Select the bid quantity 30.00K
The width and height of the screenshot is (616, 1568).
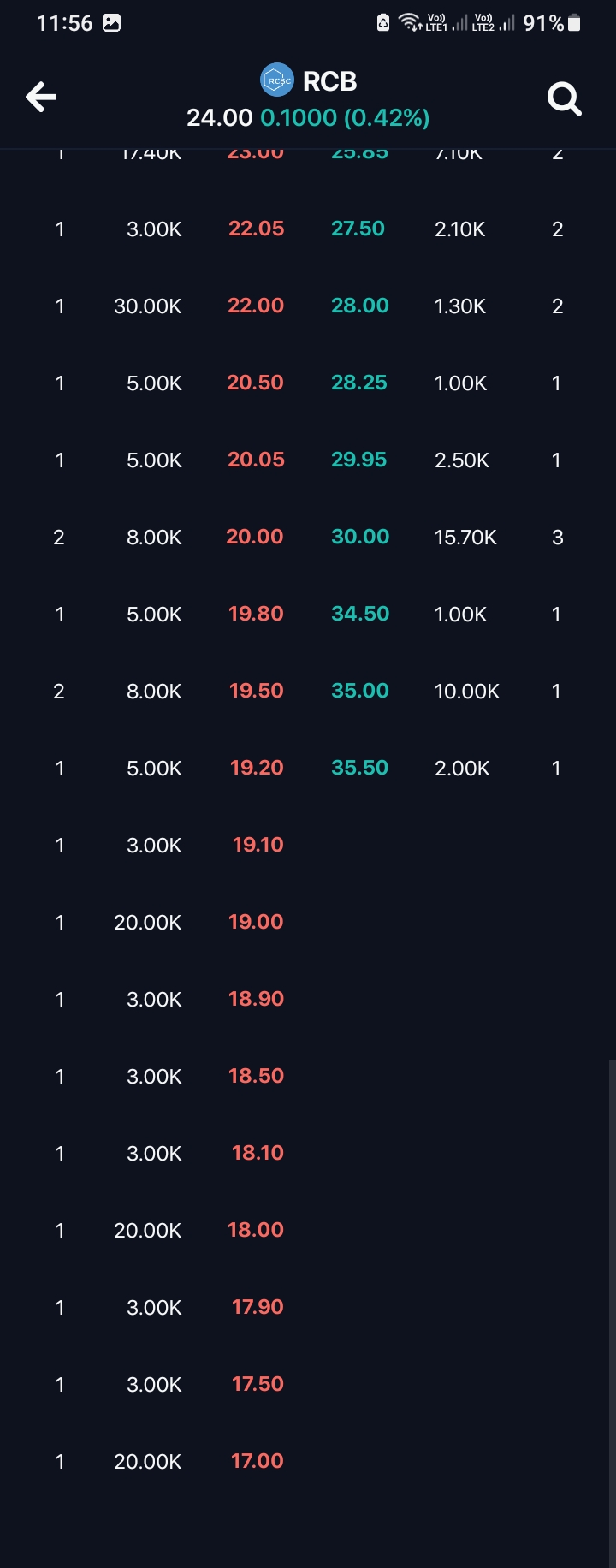coord(147,306)
